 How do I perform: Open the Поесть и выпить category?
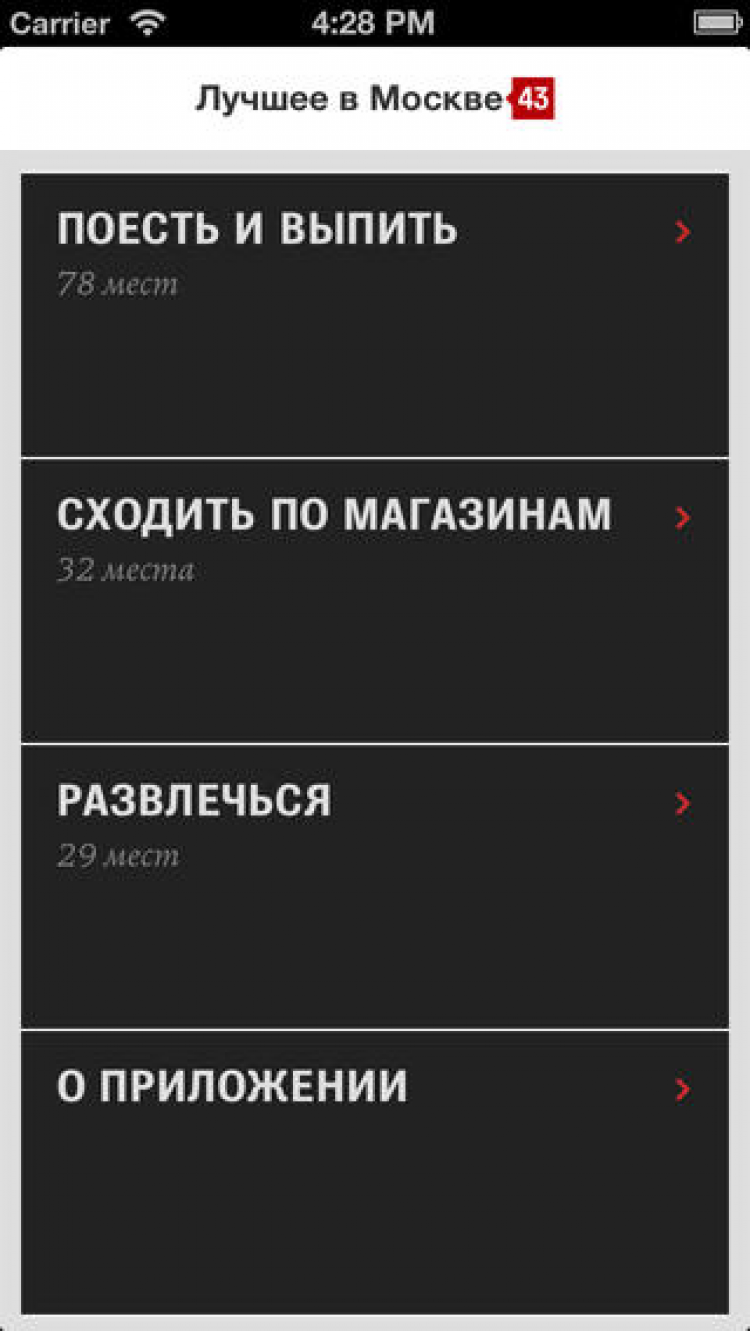click(x=374, y=315)
